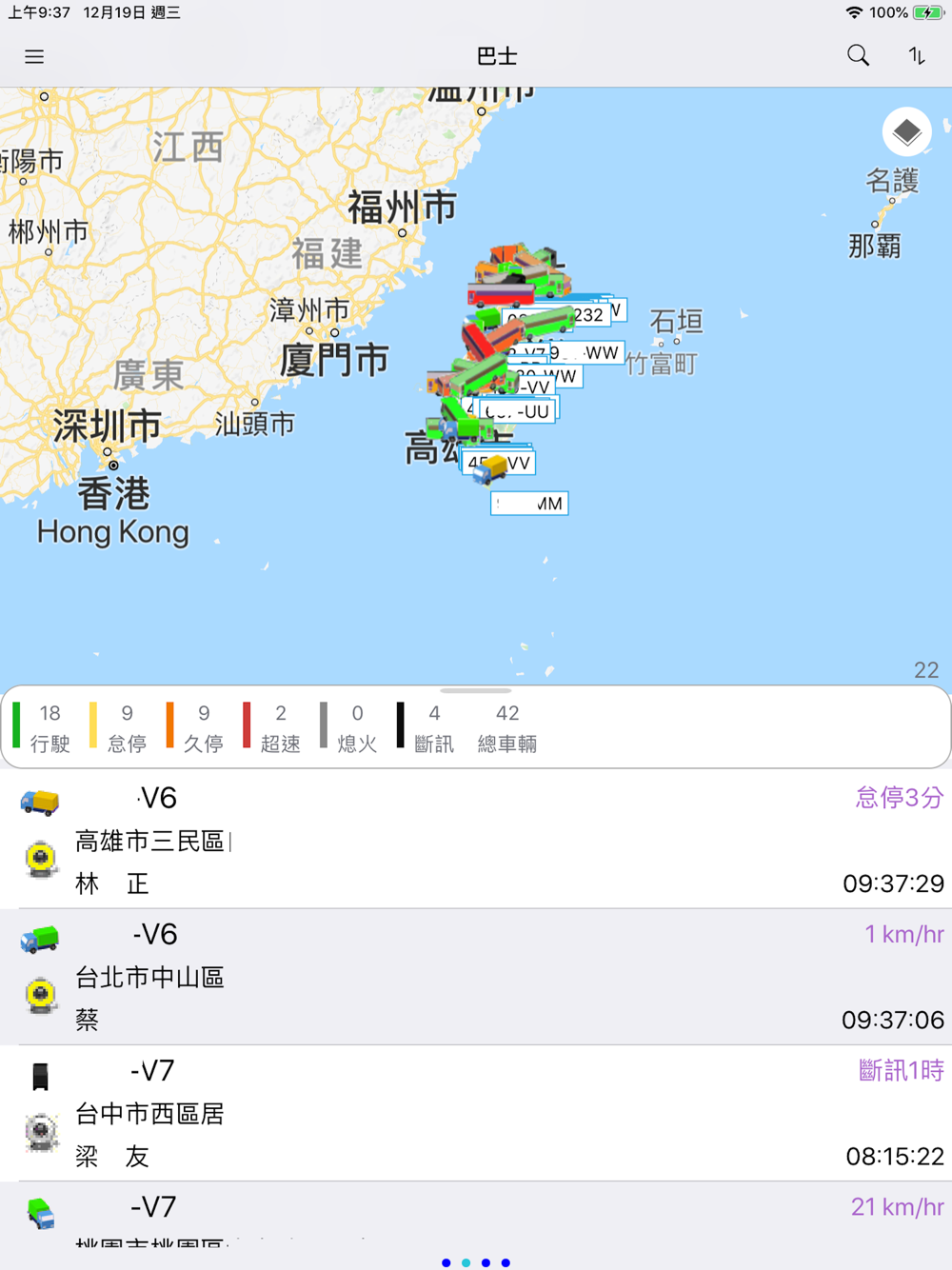Open vehicle row in 高雄市三民區
Viewport: 952px width, 1270px height.
[x=476, y=840]
